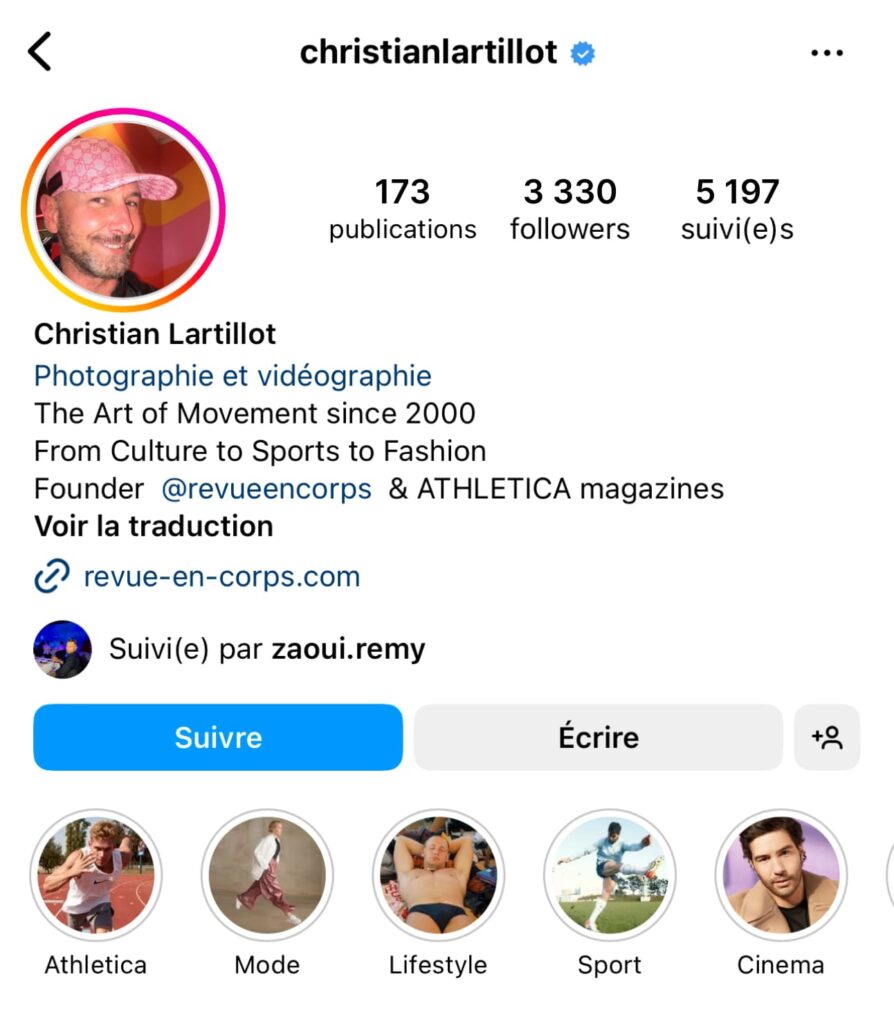This screenshot has height=1024, width=894.
Task: Visit the @revueencorps profile mention
Action: 266,489
